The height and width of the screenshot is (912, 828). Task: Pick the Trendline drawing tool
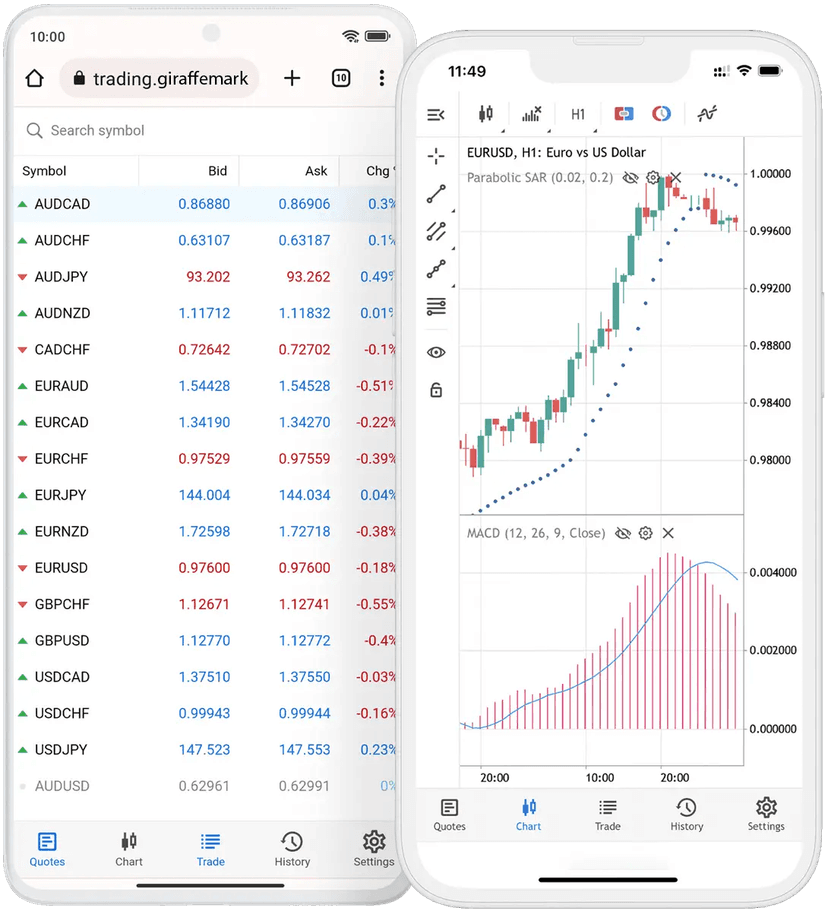coord(435,194)
